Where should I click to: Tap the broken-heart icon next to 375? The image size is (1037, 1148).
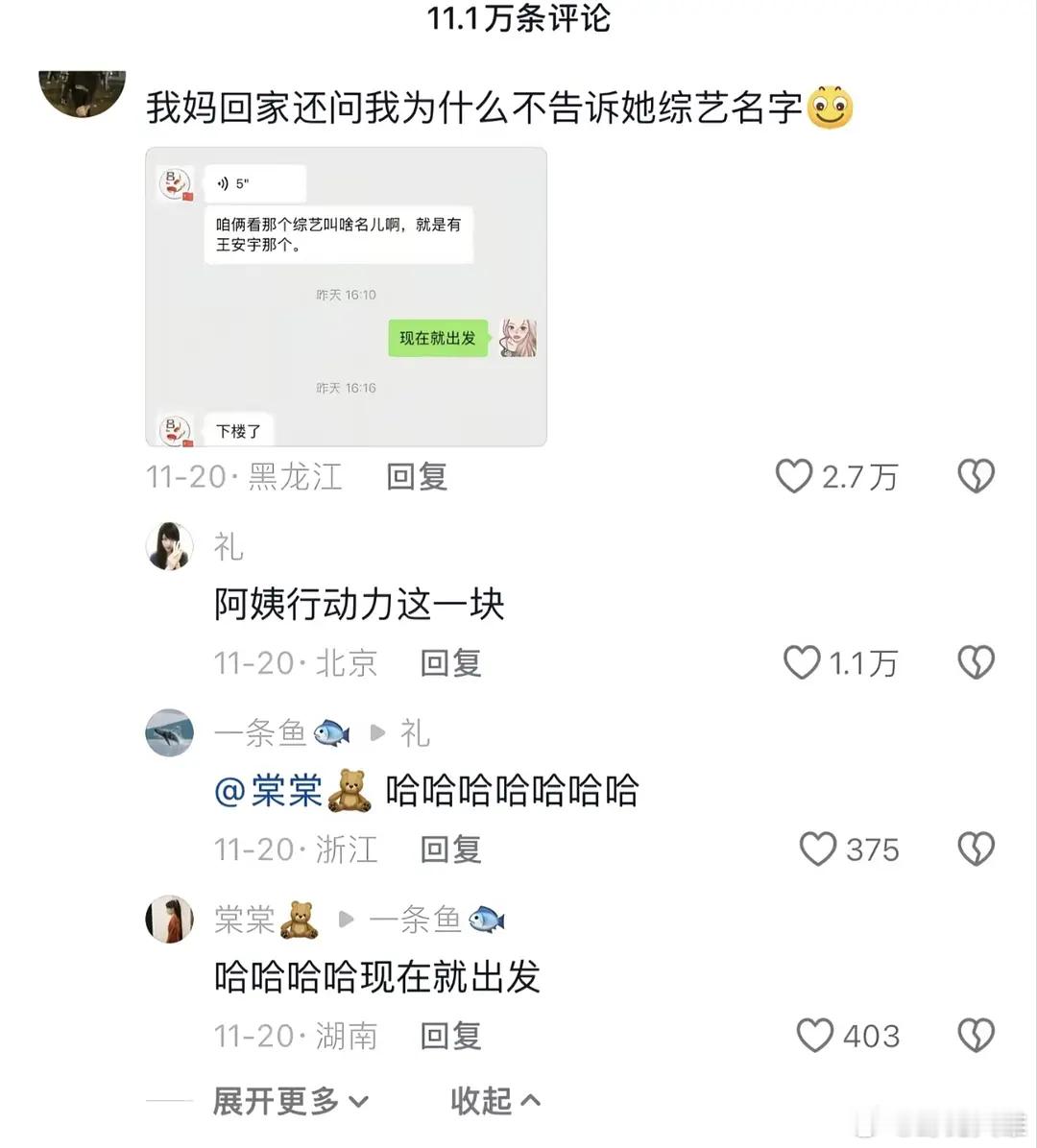tap(977, 848)
